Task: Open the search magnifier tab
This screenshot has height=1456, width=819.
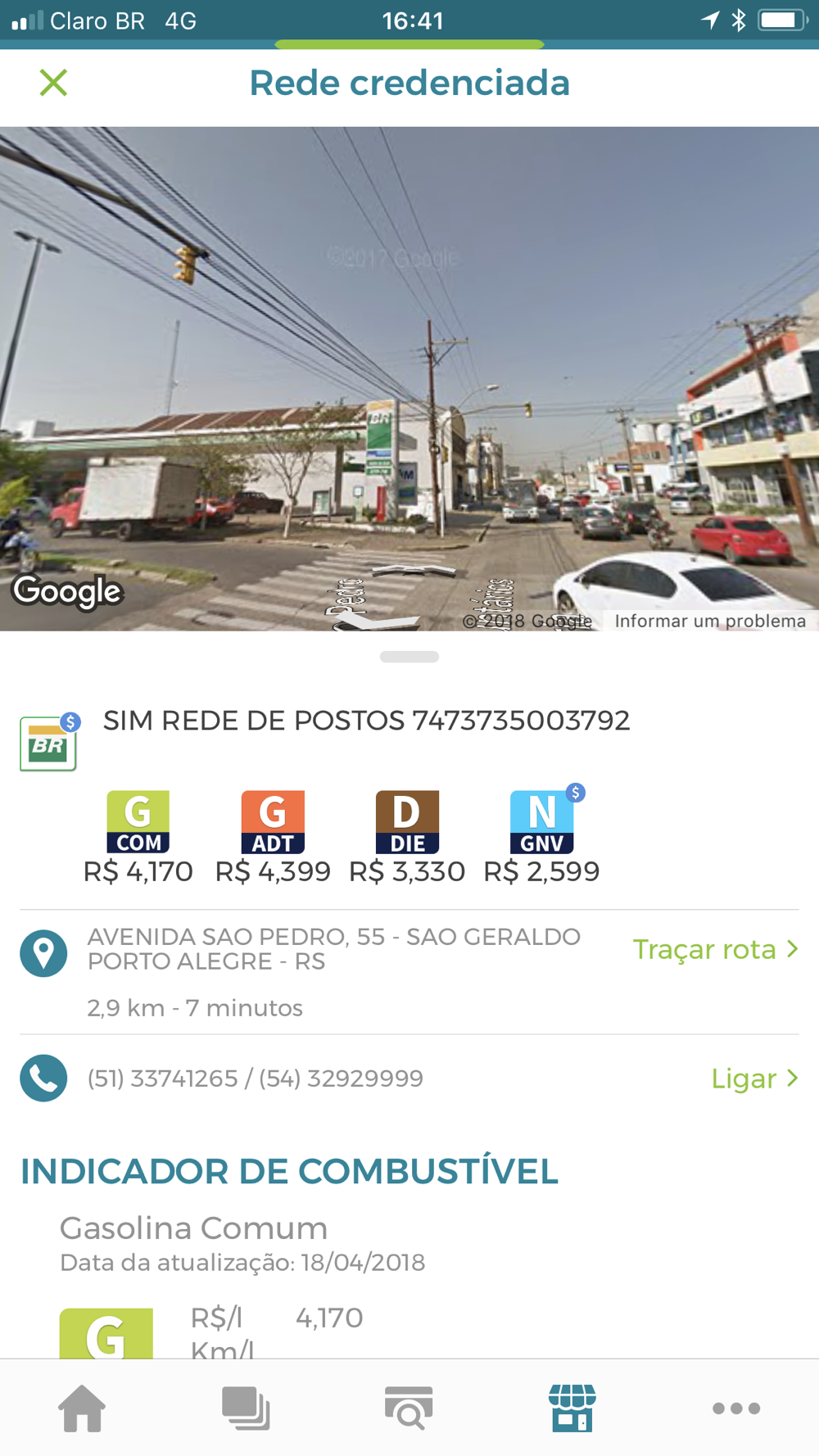Action: point(409,1409)
